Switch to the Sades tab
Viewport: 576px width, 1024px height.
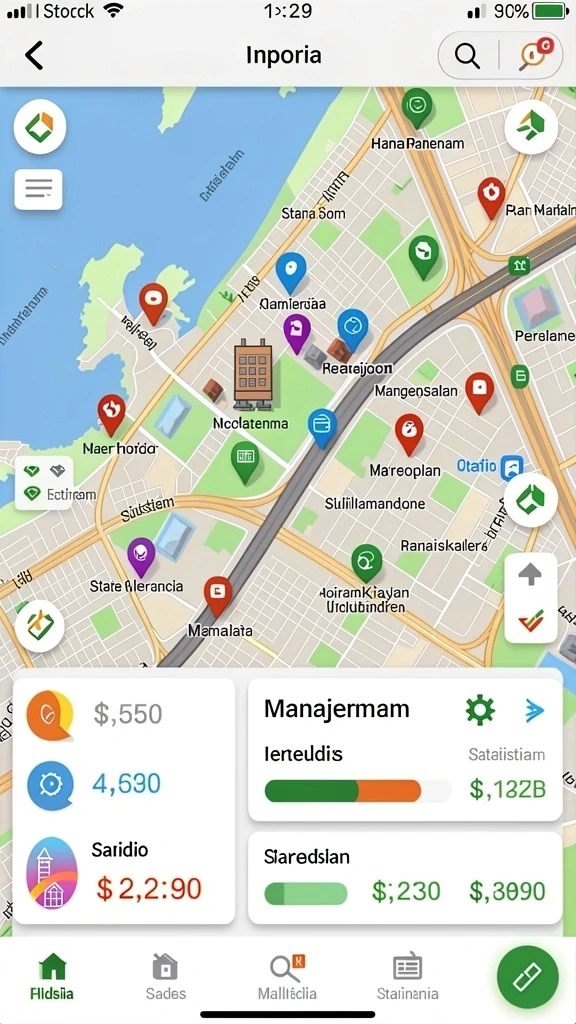click(165, 977)
